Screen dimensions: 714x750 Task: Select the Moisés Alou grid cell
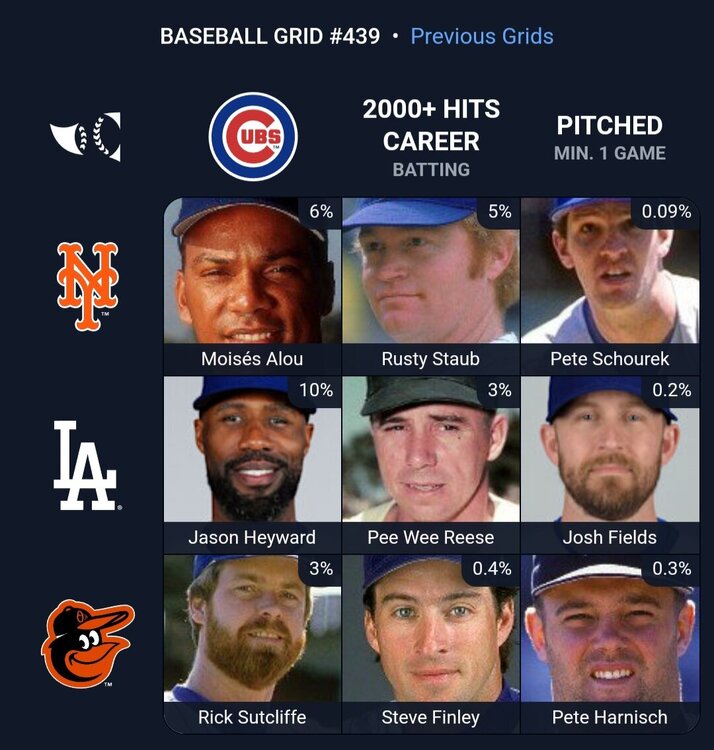pos(252,285)
